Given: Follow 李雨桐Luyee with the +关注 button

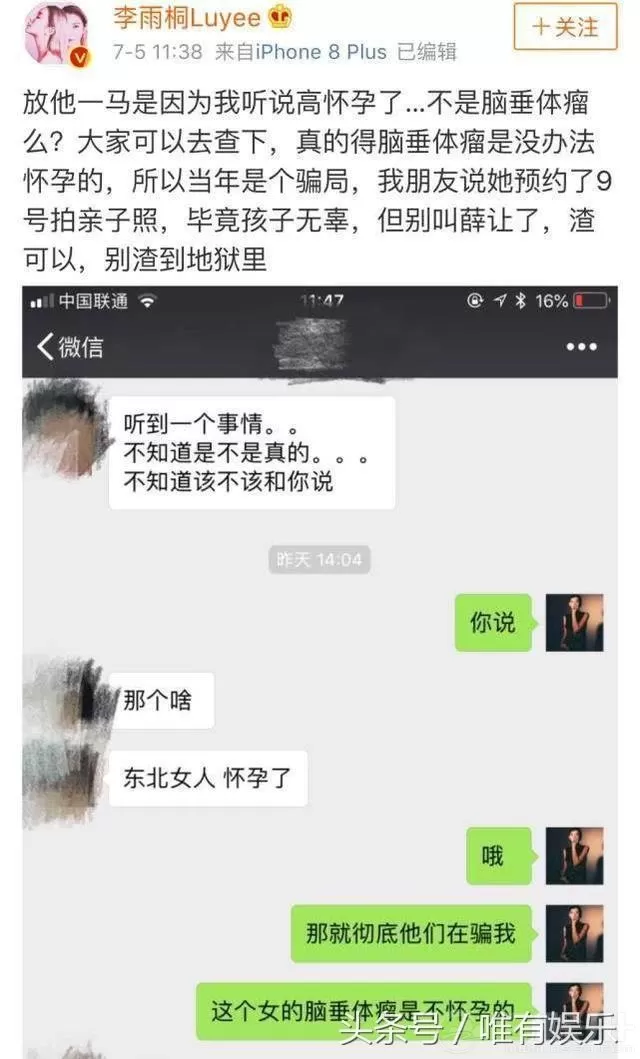Looking at the screenshot, I should 565,25.
